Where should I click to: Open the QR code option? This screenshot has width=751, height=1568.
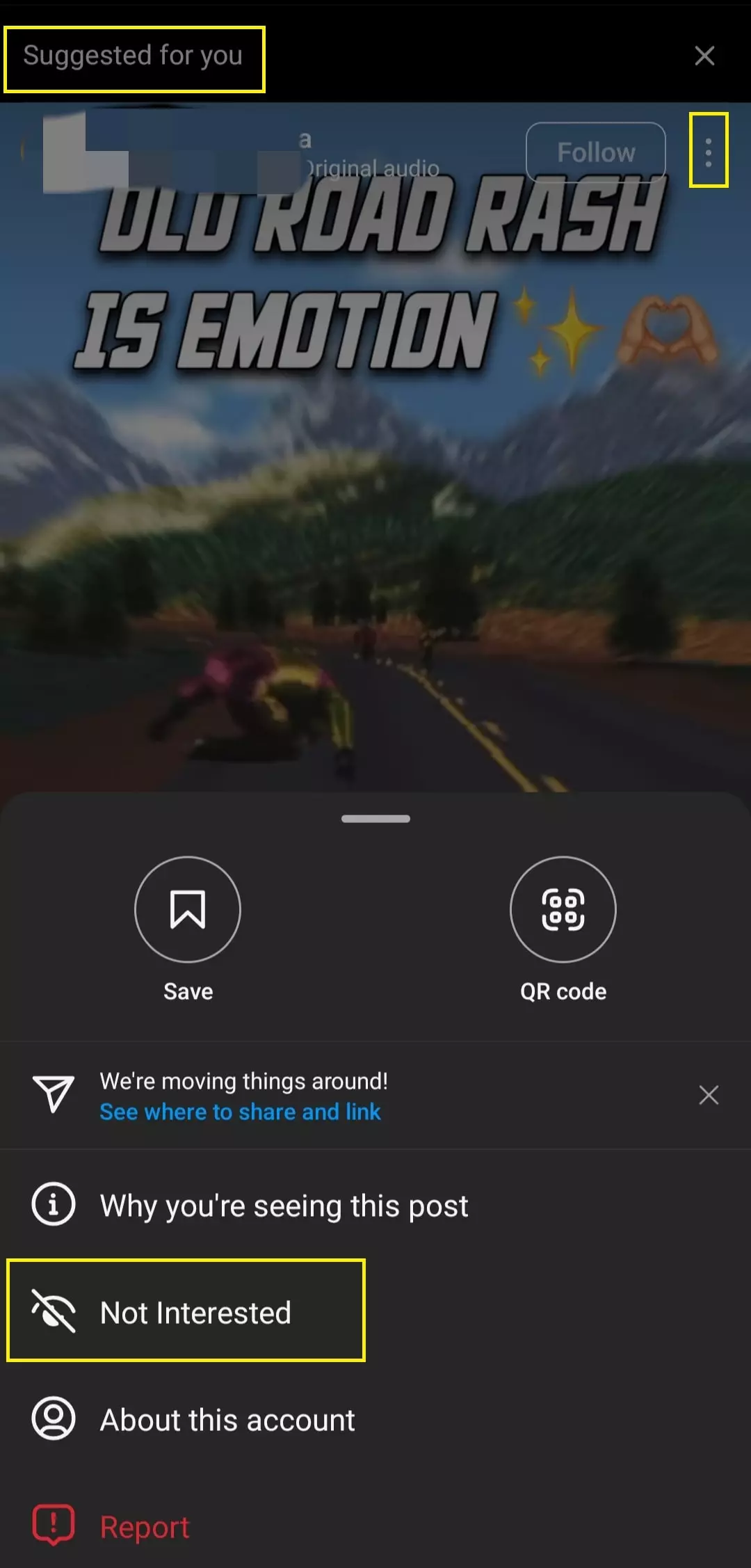pos(563,909)
